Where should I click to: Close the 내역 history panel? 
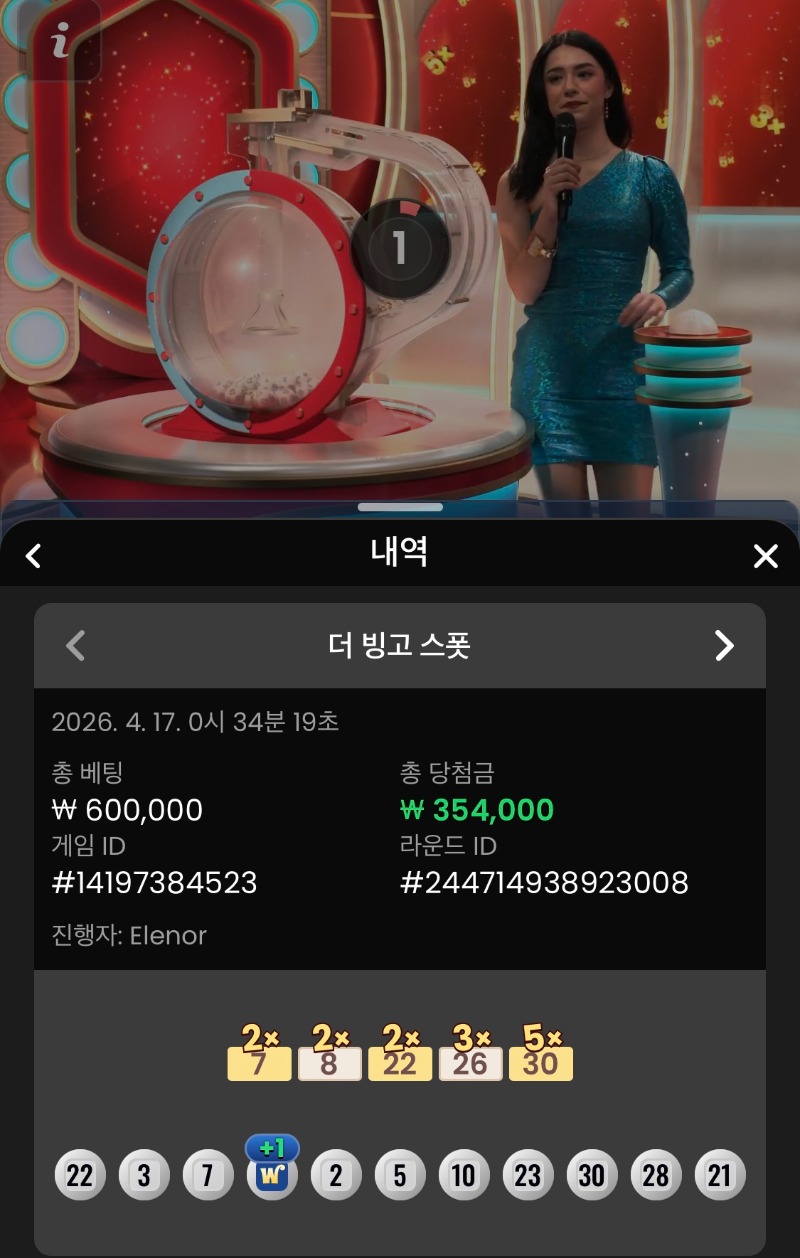(x=765, y=556)
